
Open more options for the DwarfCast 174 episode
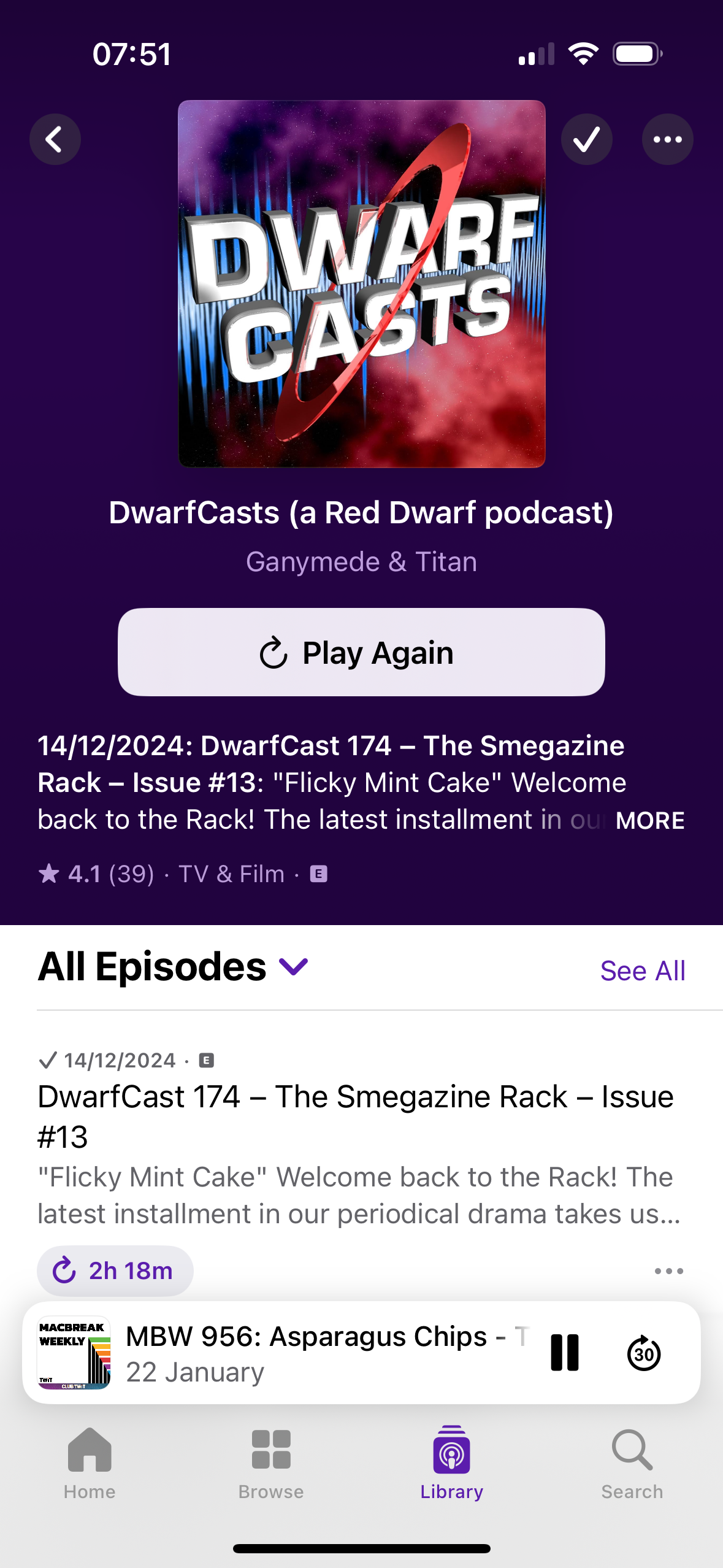pos(668,1271)
